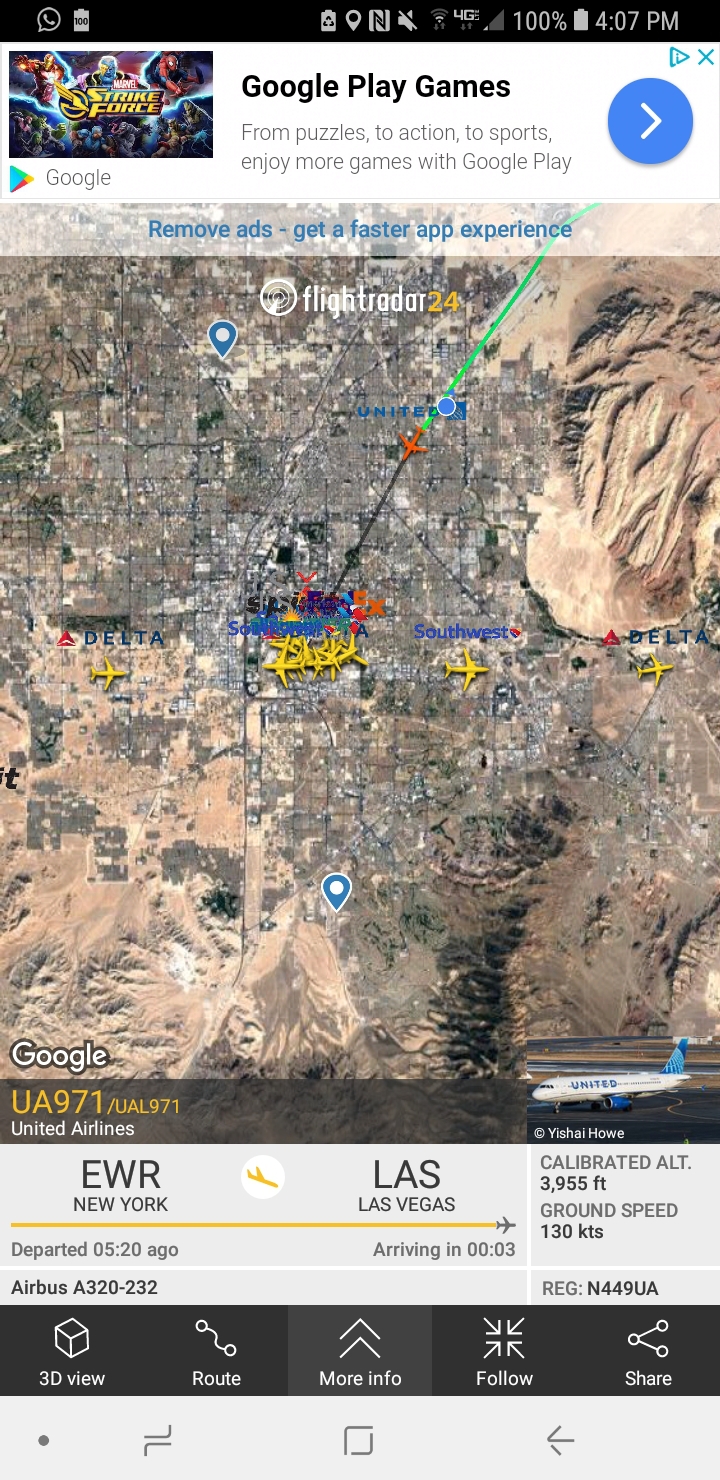Share this flight
Viewport: 720px width, 1480px height.
[x=648, y=1351]
